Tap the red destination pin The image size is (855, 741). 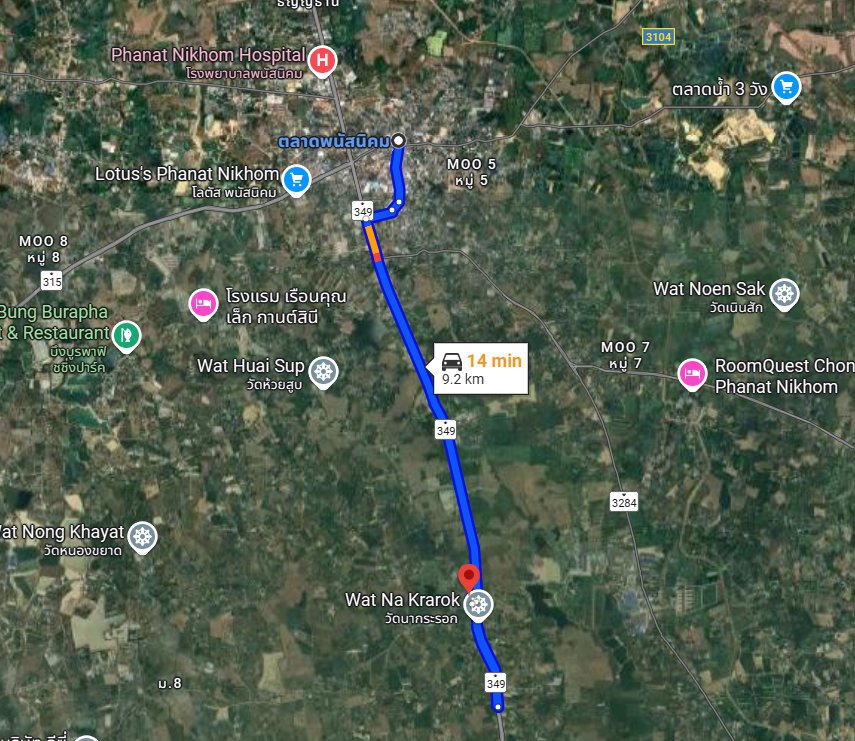coord(468,578)
